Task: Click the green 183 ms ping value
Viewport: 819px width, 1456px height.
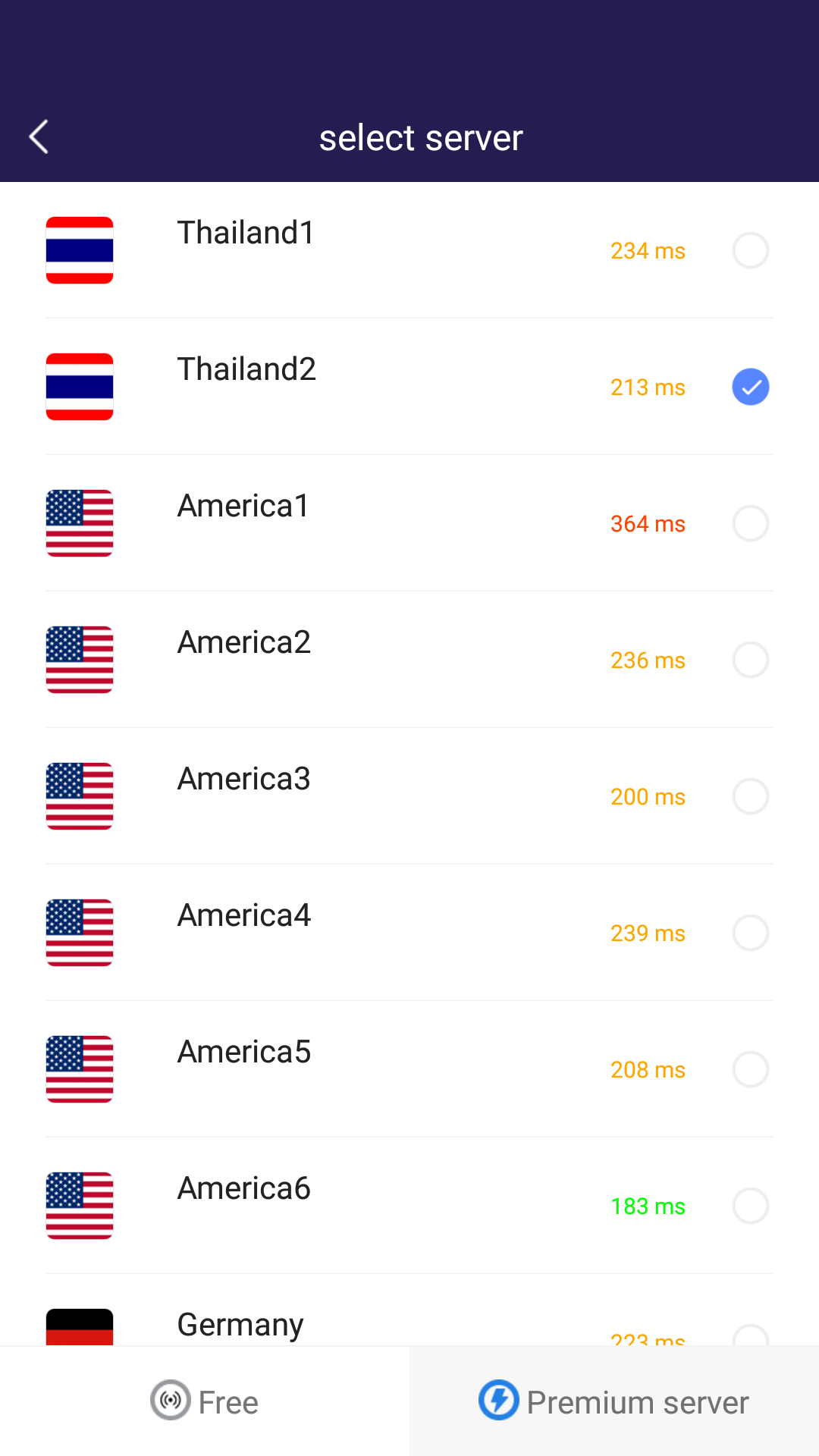Action: tap(647, 1206)
